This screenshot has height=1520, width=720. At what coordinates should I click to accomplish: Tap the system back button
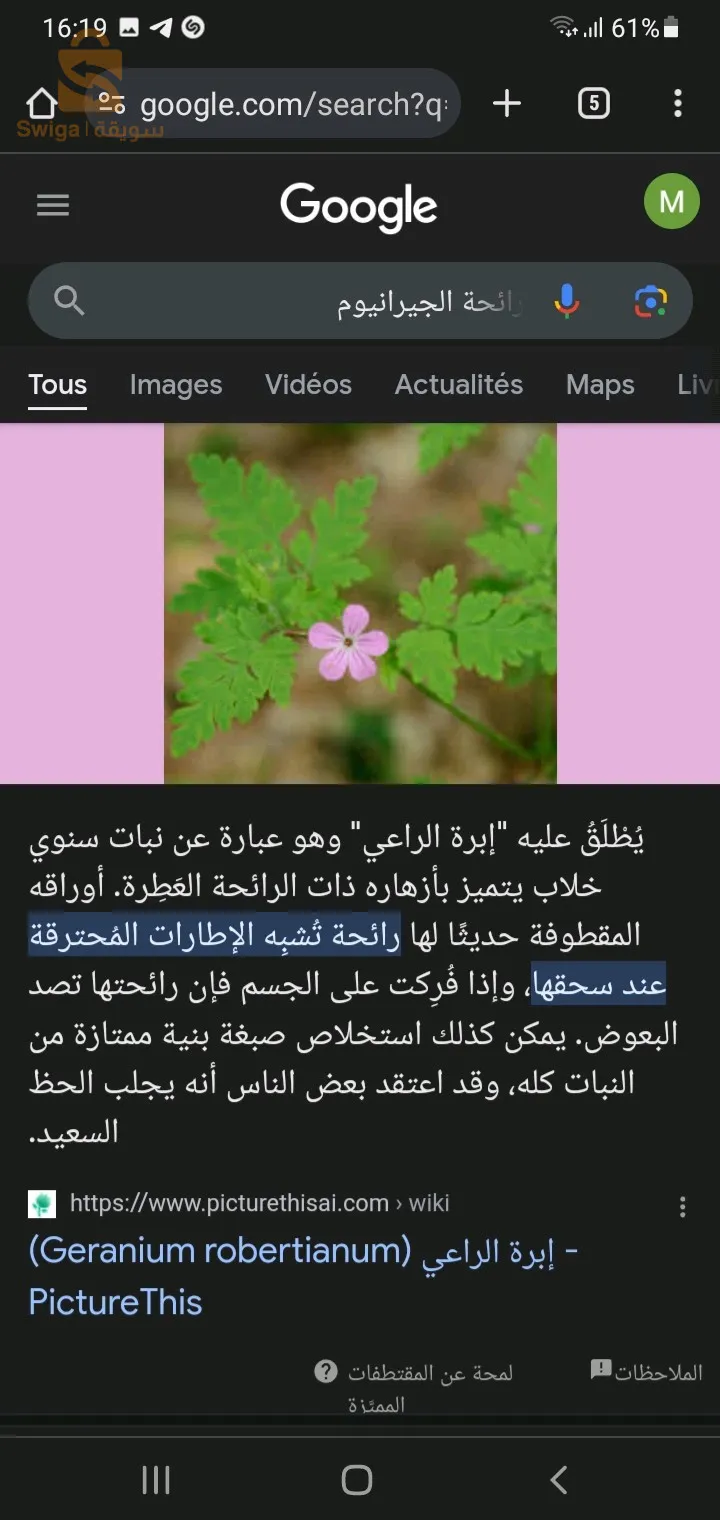tap(559, 1479)
